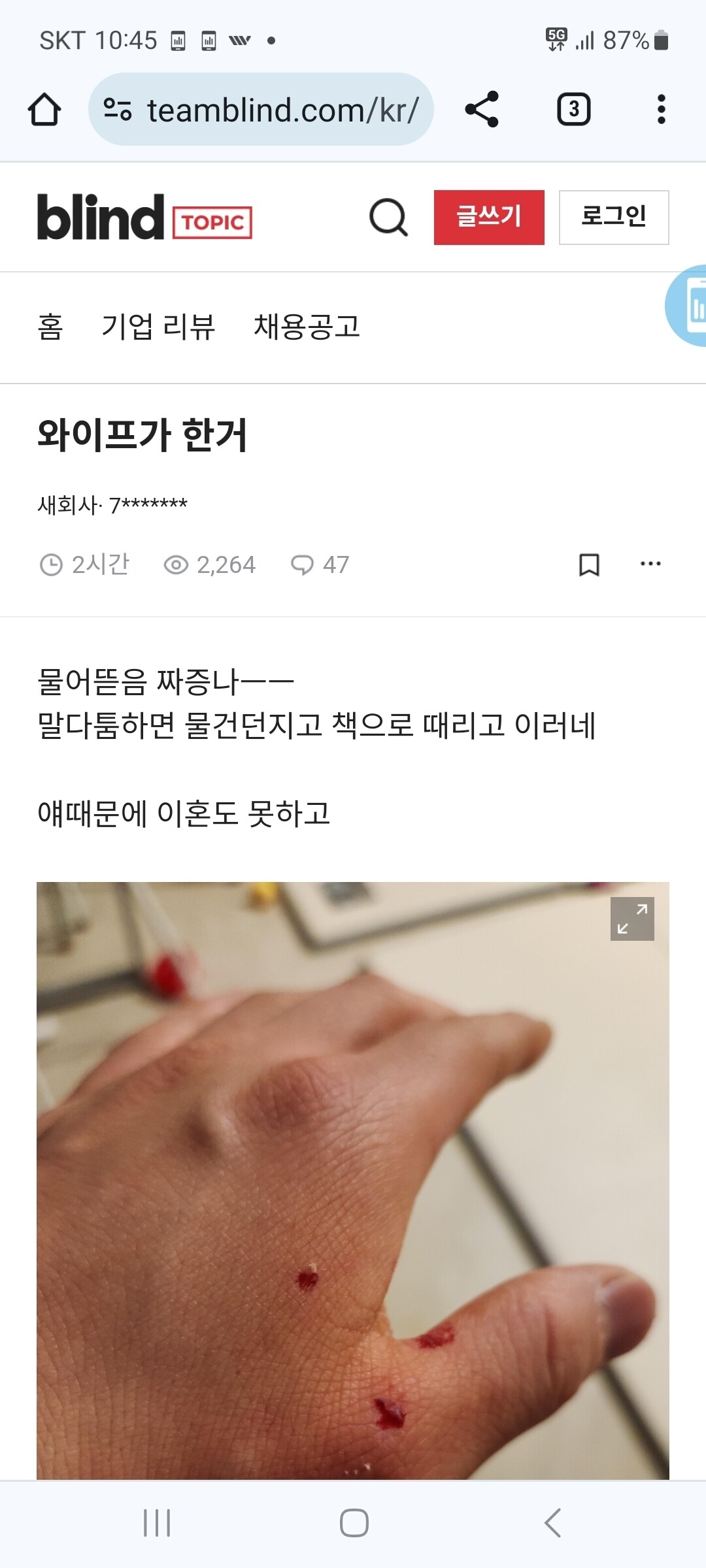Screen dimensions: 706x1568
Task: Open the Blind search icon
Action: 390,218
